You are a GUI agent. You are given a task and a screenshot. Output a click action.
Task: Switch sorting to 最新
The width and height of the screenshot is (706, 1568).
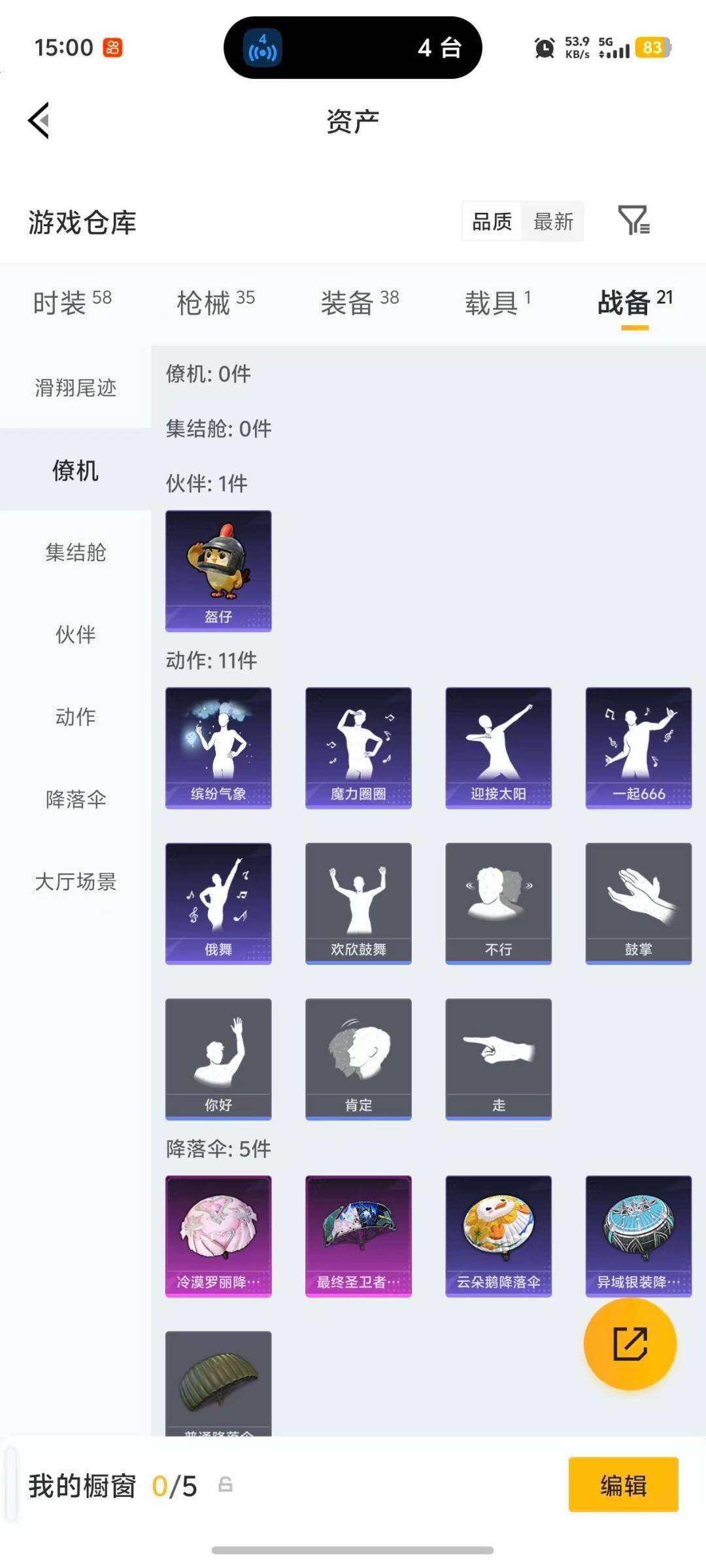pyautogui.click(x=553, y=221)
